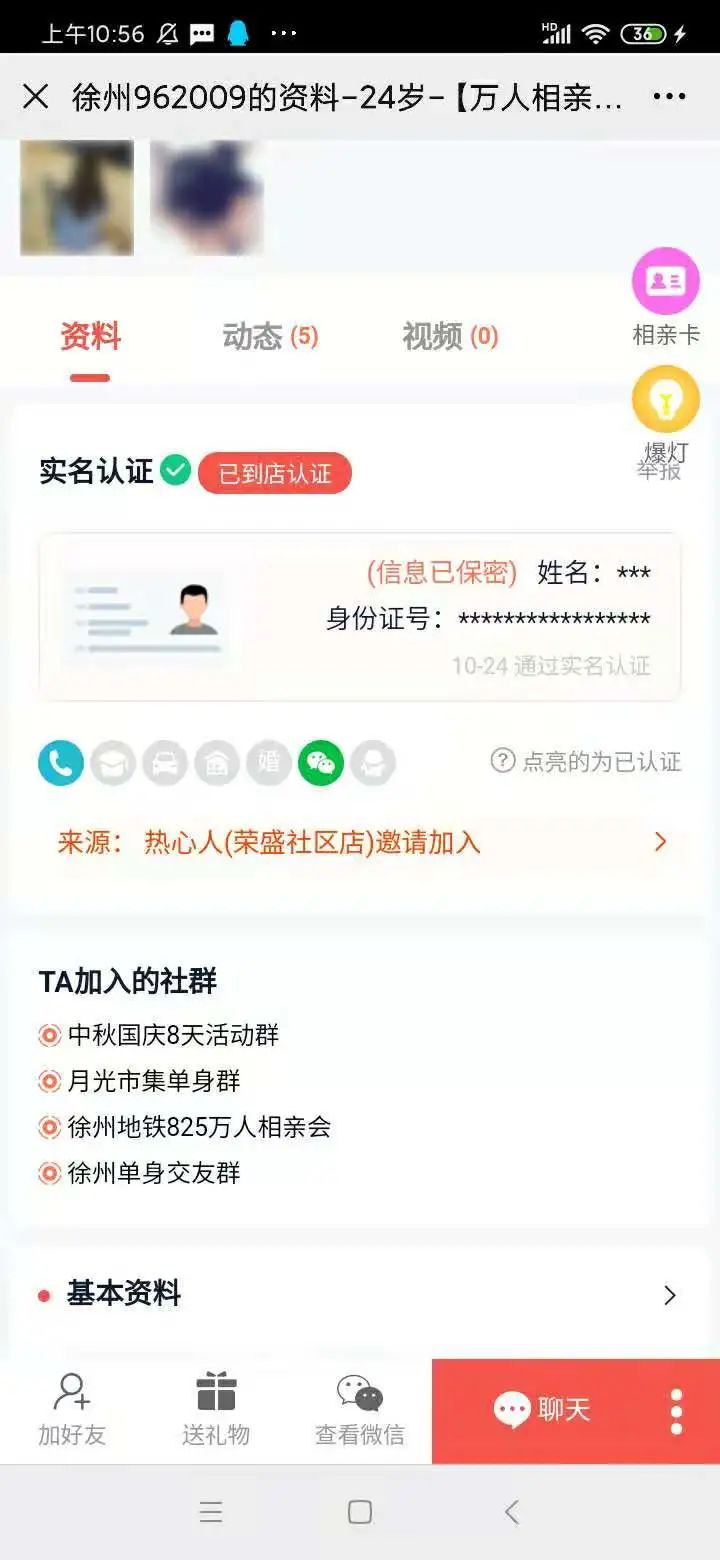Open the 中秋国庆8天活动群 group

tap(172, 1035)
